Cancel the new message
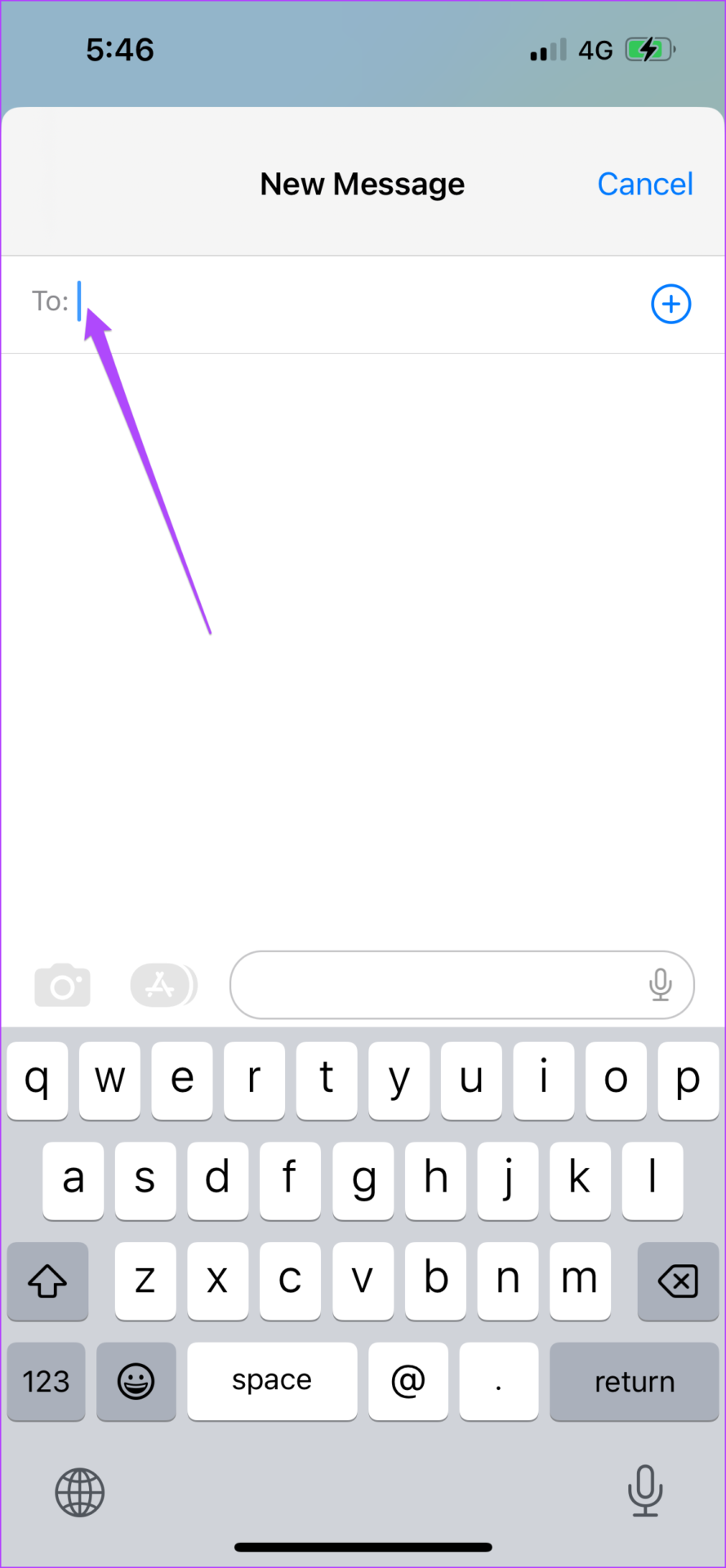Screen dimensions: 726x1568 [645, 184]
